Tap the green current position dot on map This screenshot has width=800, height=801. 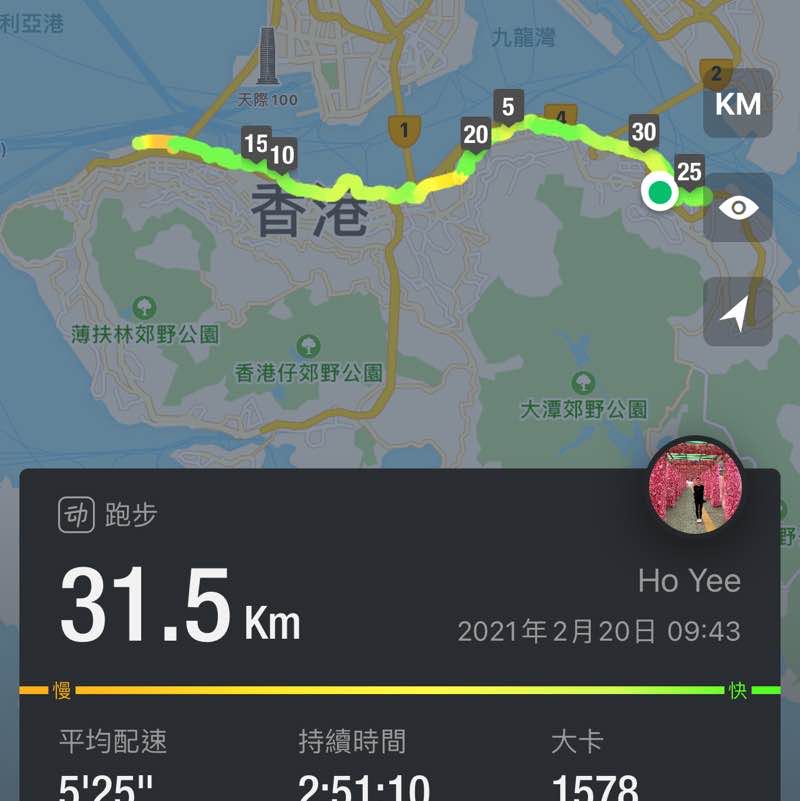click(x=659, y=190)
